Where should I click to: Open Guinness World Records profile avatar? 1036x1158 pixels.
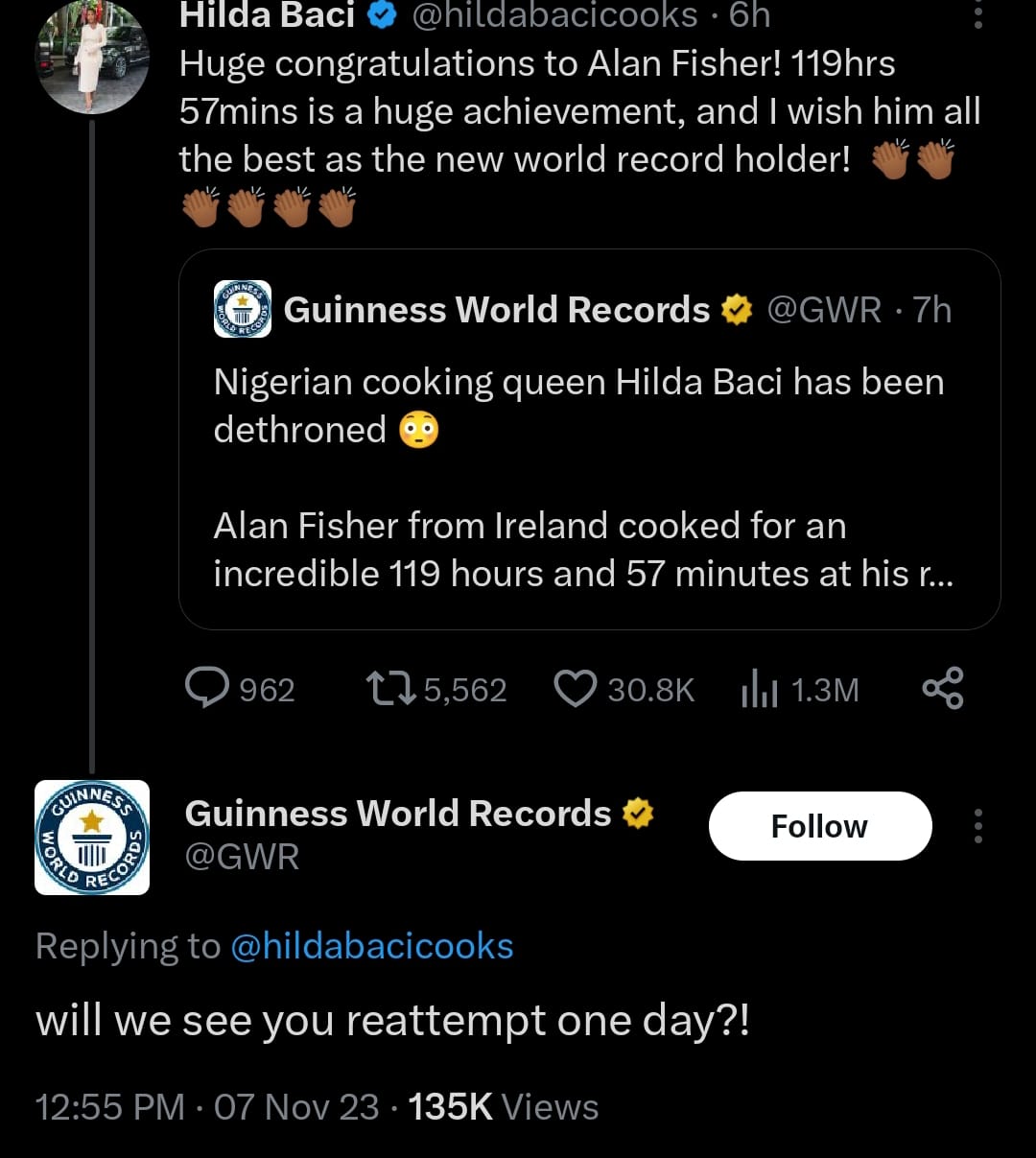pos(92,838)
